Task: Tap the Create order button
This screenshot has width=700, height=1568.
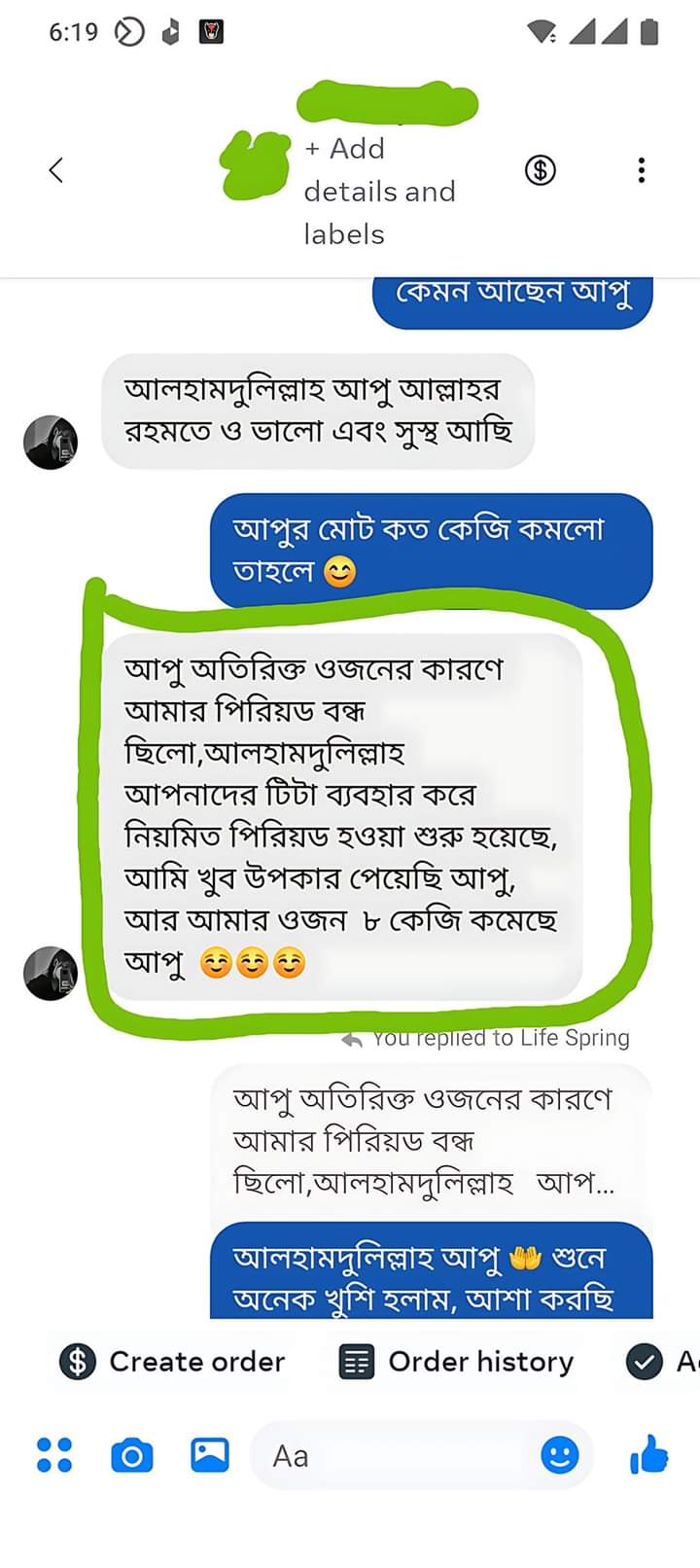Action: point(173,1362)
